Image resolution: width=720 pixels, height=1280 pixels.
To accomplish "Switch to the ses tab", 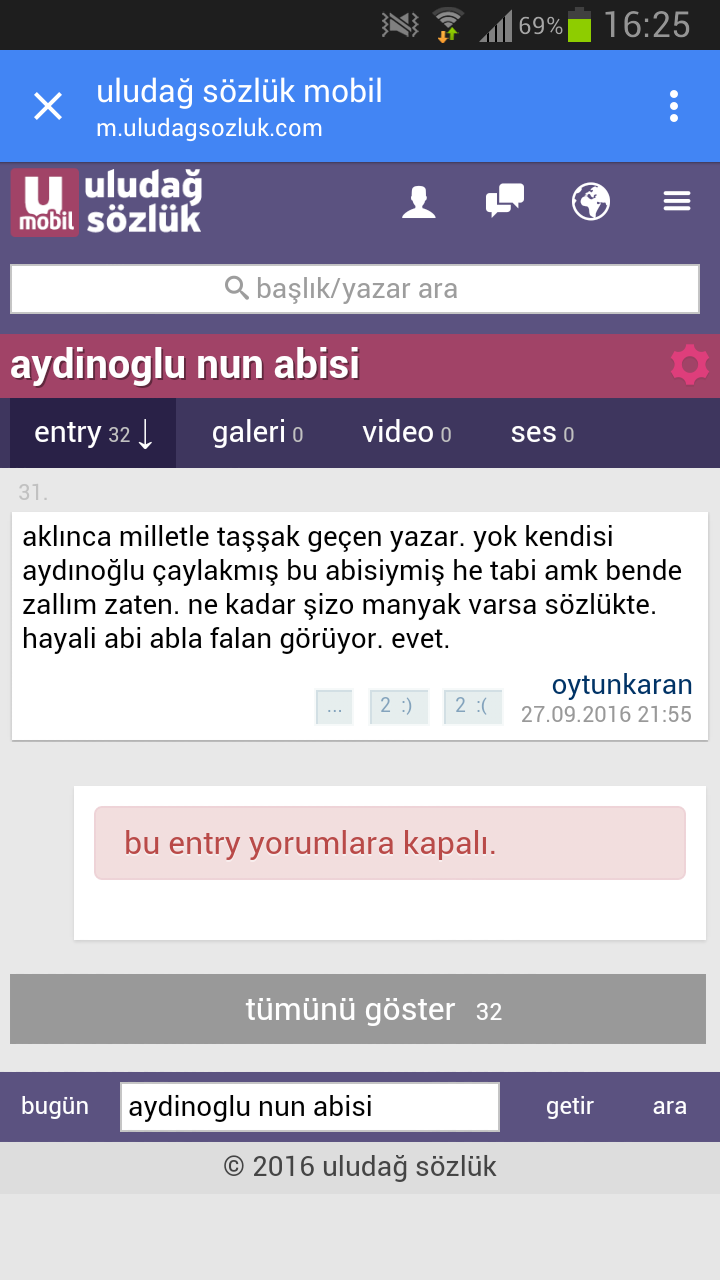I will (542, 433).
